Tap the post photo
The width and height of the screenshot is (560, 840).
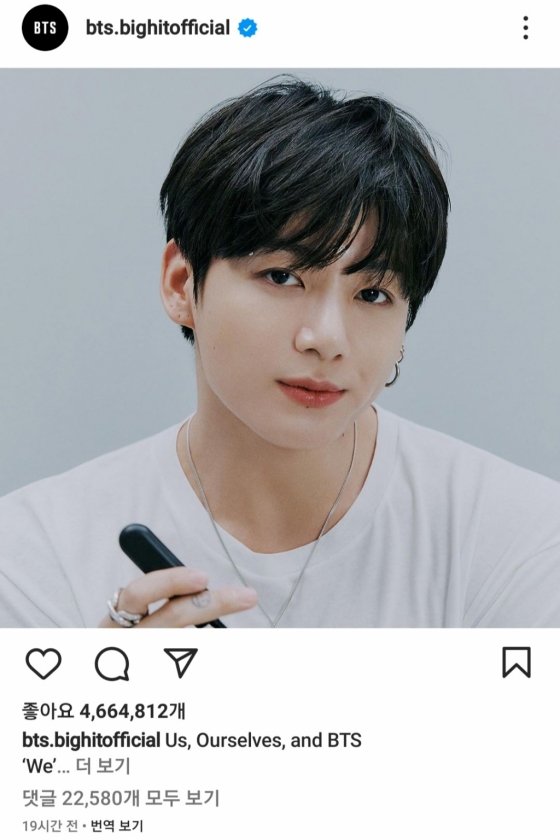tap(280, 348)
